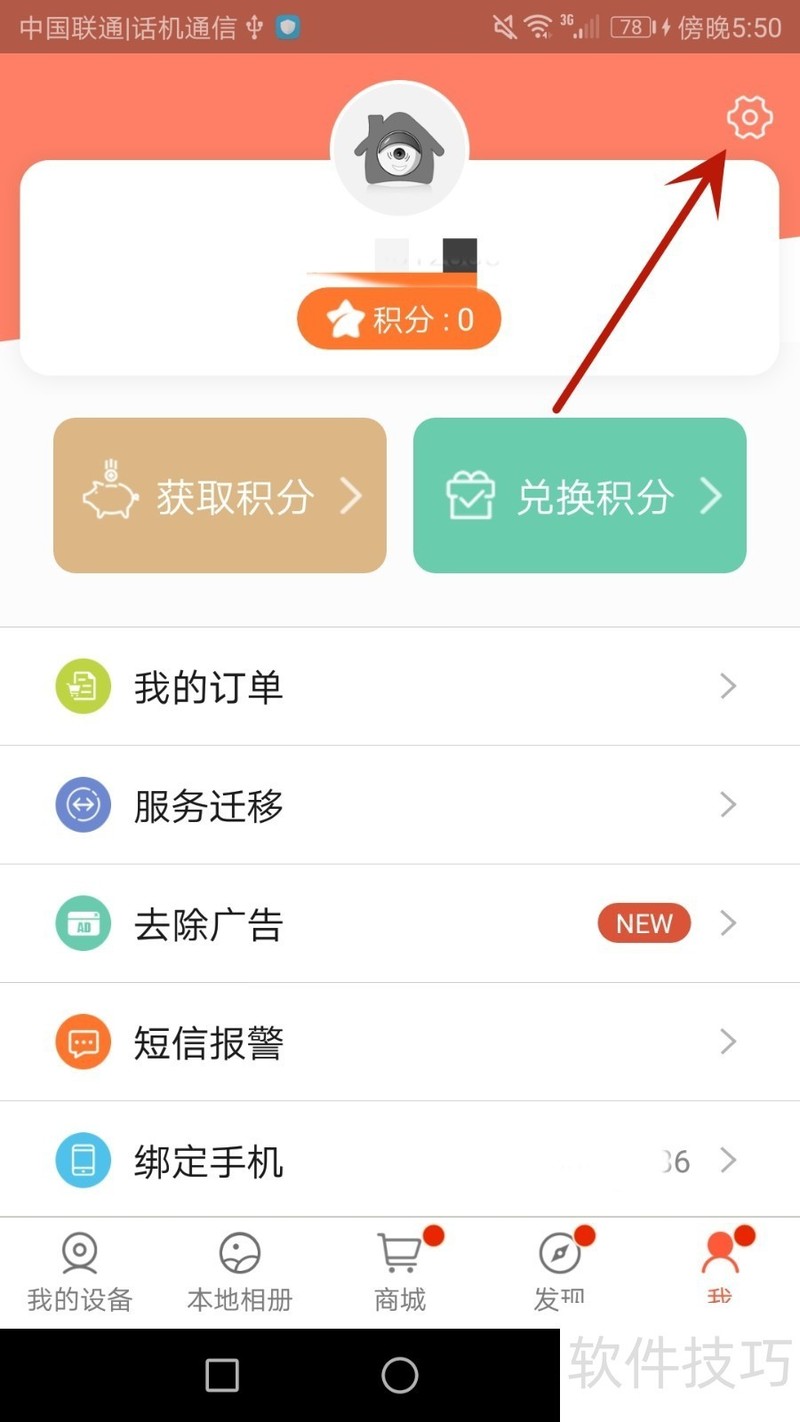
Task: Go to the 商城 tab
Action: click(x=400, y=1272)
